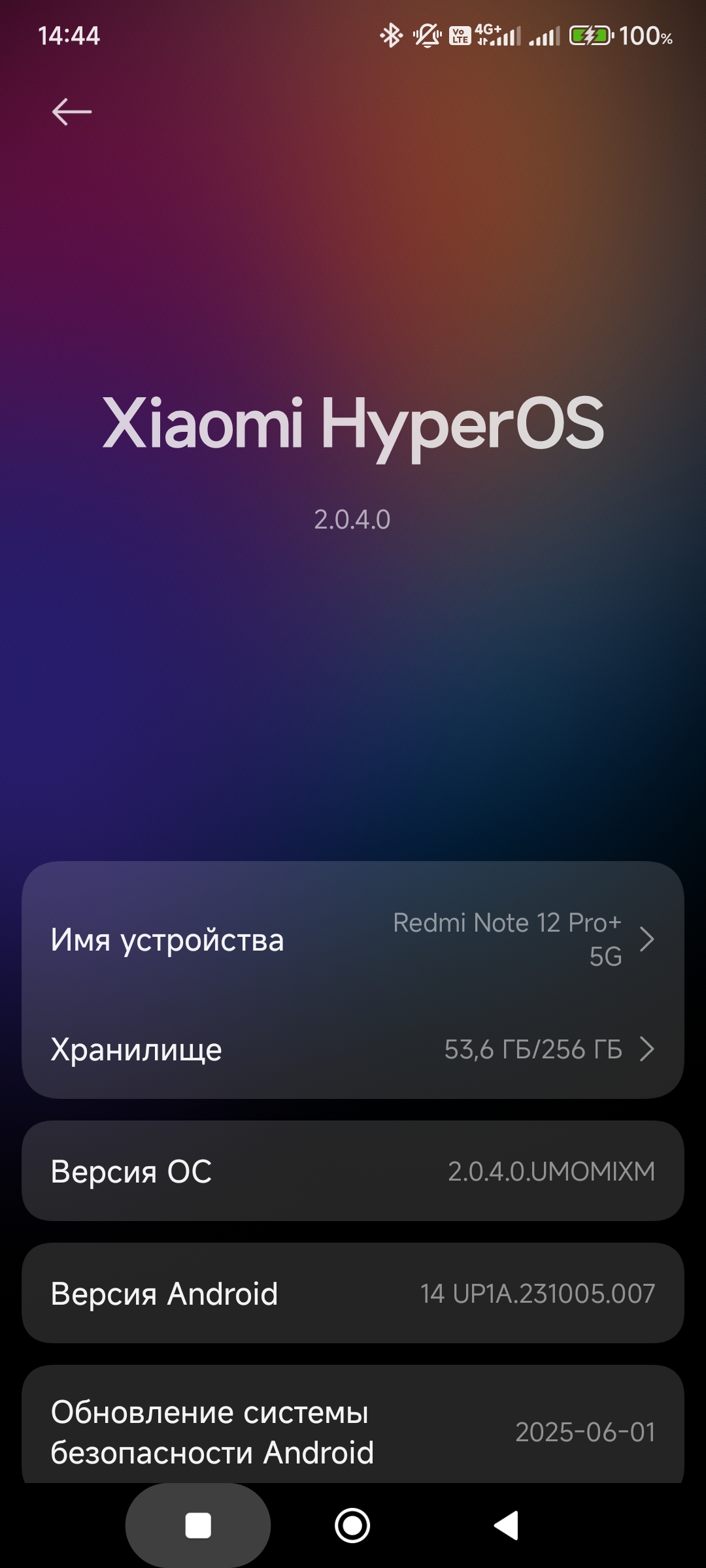Open the Имя устройства row
Image resolution: width=706 pixels, height=1568 pixels.
coord(353,939)
